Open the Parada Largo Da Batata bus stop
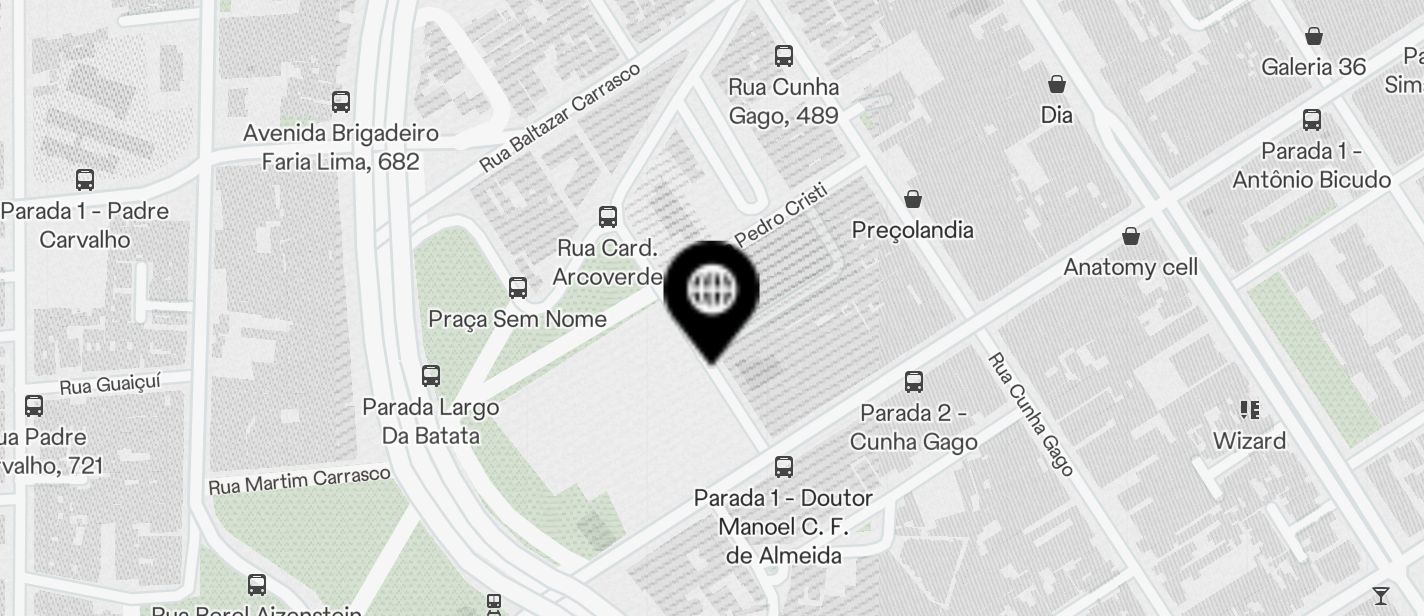Screen dimensions: 1424x616 coord(431,376)
